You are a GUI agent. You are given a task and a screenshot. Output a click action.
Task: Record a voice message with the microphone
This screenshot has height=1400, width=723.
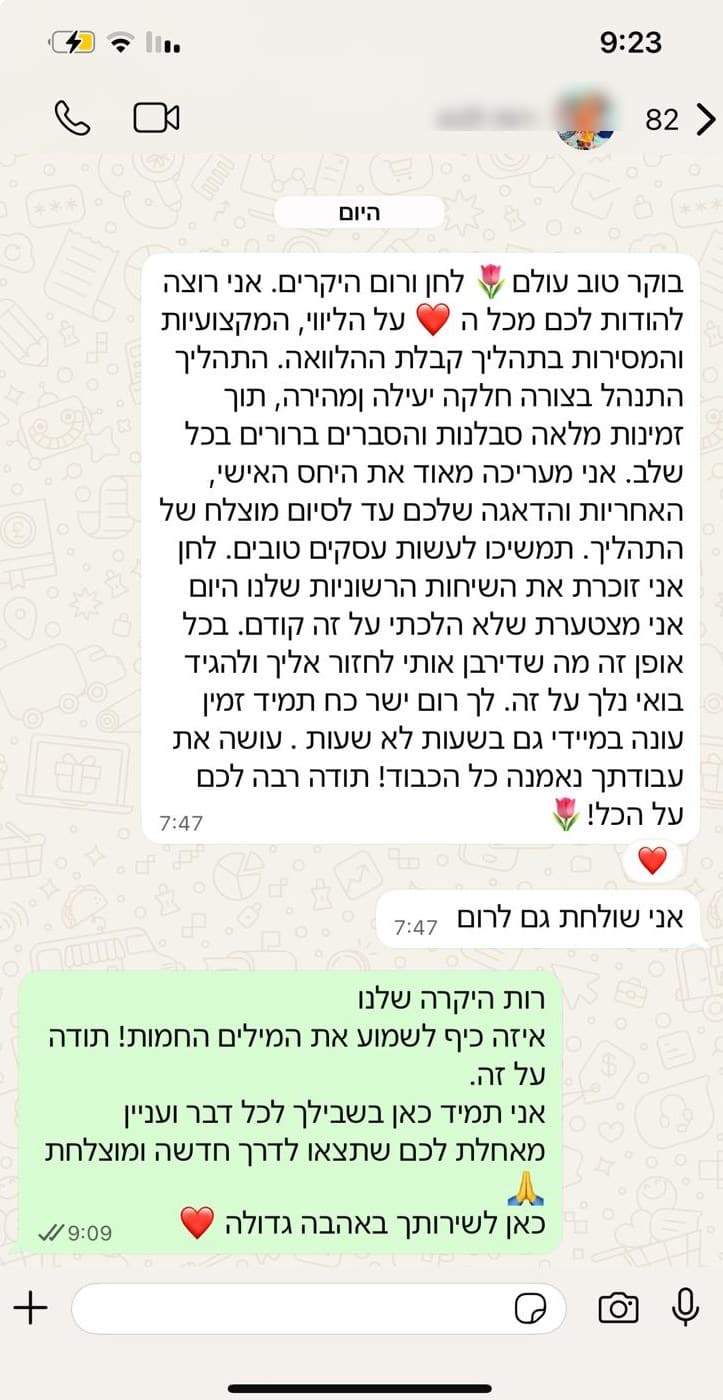(686, 1307)
